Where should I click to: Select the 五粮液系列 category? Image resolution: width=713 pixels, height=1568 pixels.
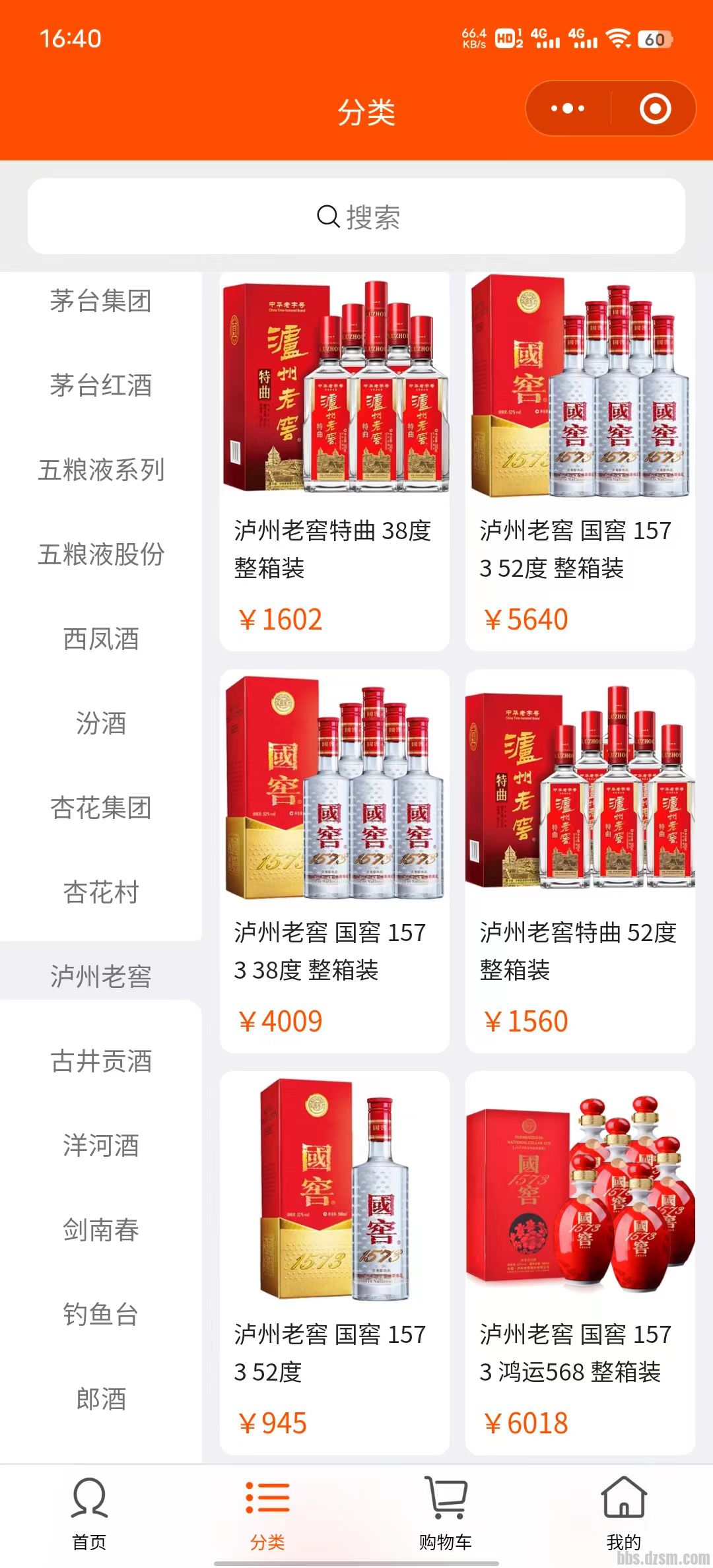tap(101, 470)
